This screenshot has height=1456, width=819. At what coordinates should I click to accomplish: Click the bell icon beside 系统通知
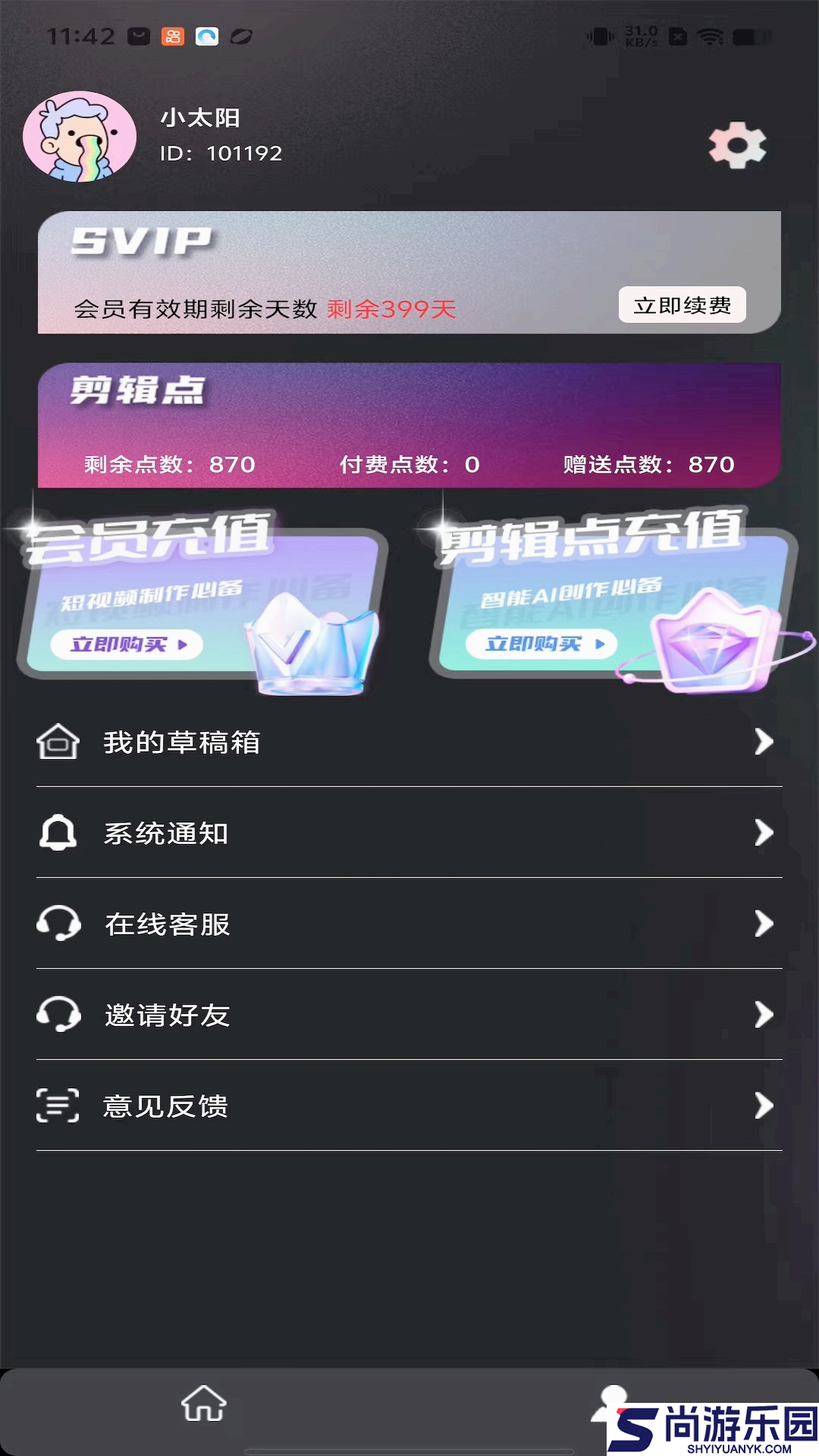coord(59,833)
